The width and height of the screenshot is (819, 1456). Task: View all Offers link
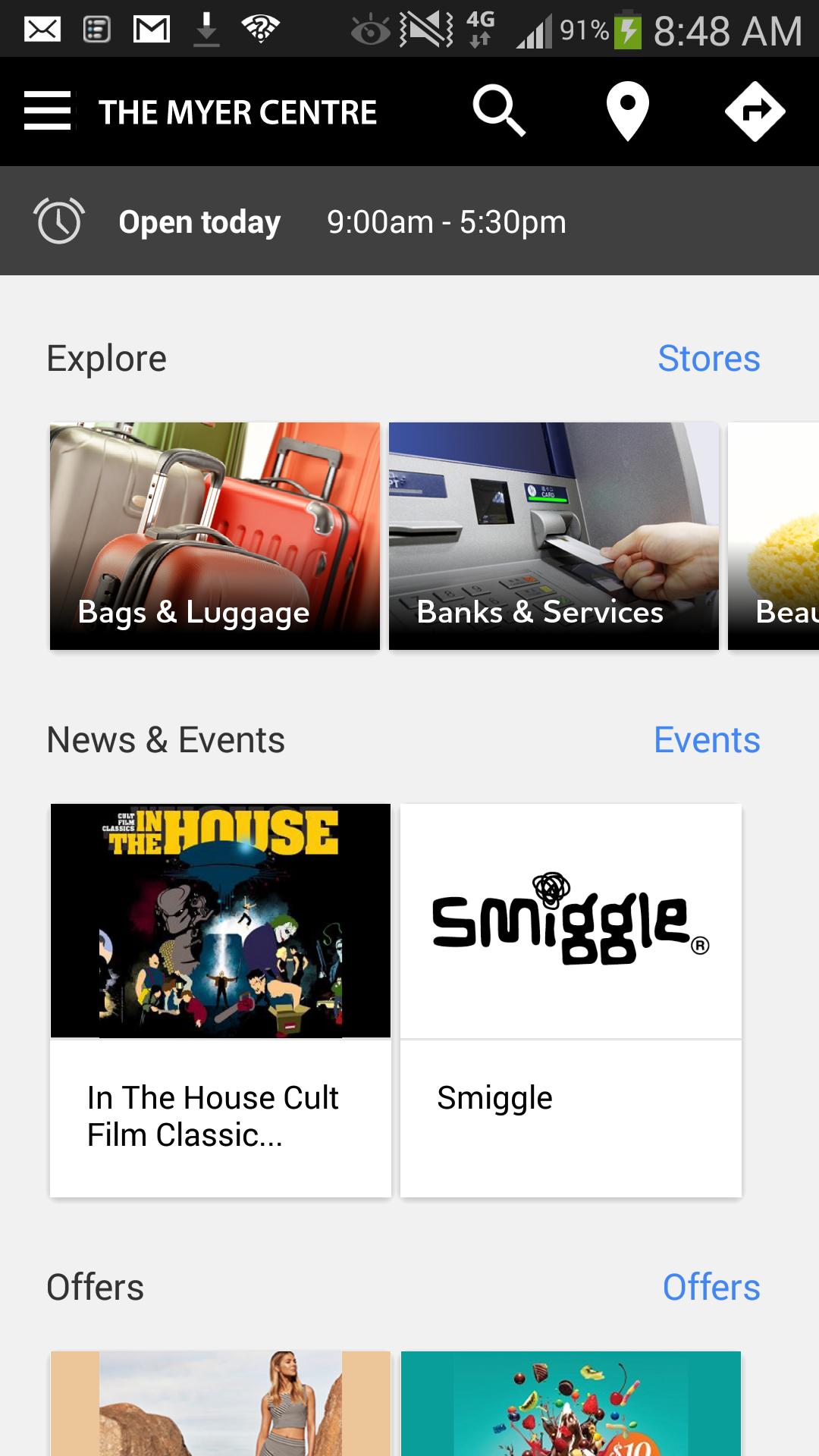(x=711, y=1287)
